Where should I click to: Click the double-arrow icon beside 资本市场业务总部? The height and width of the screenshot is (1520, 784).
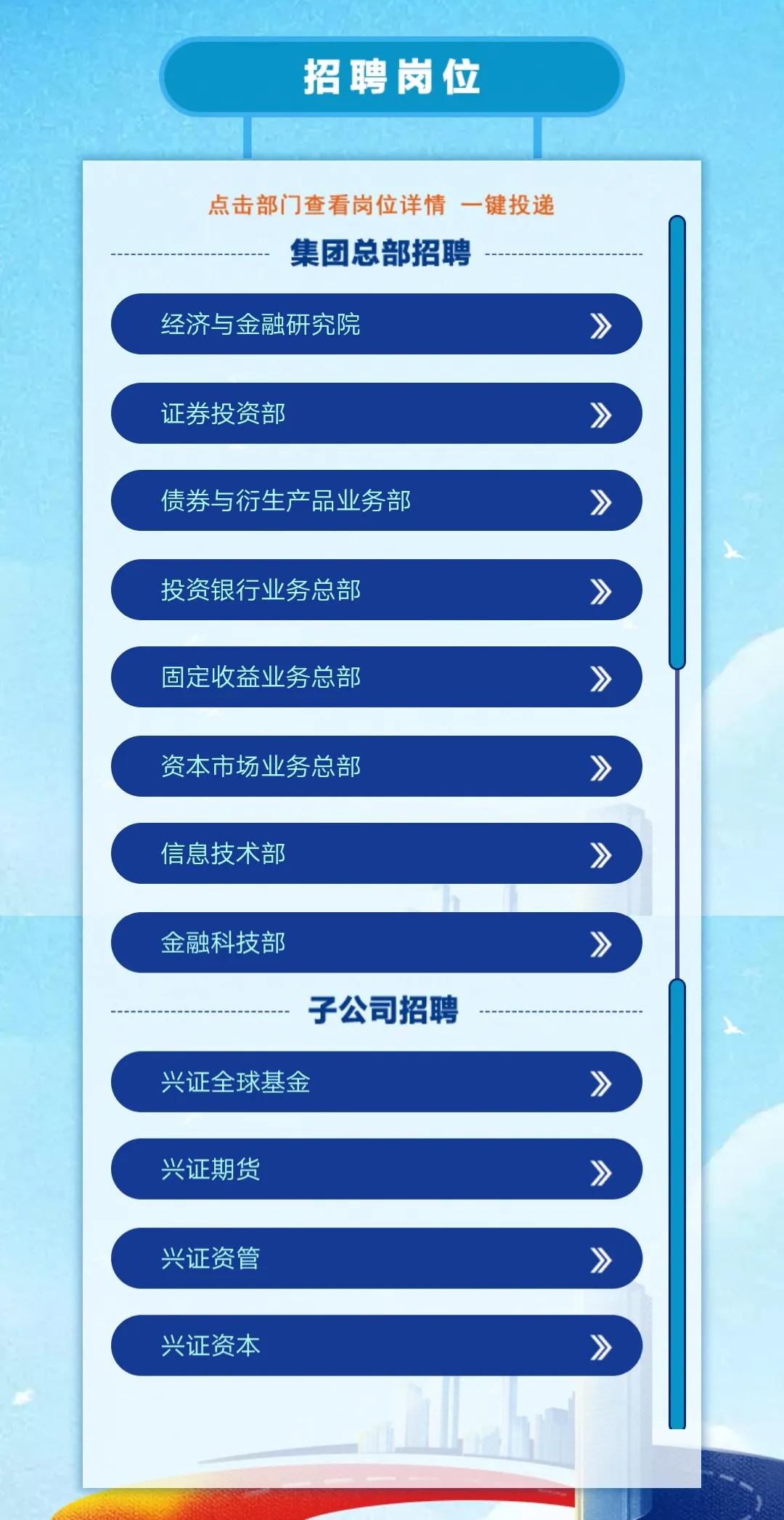point(603,765)
